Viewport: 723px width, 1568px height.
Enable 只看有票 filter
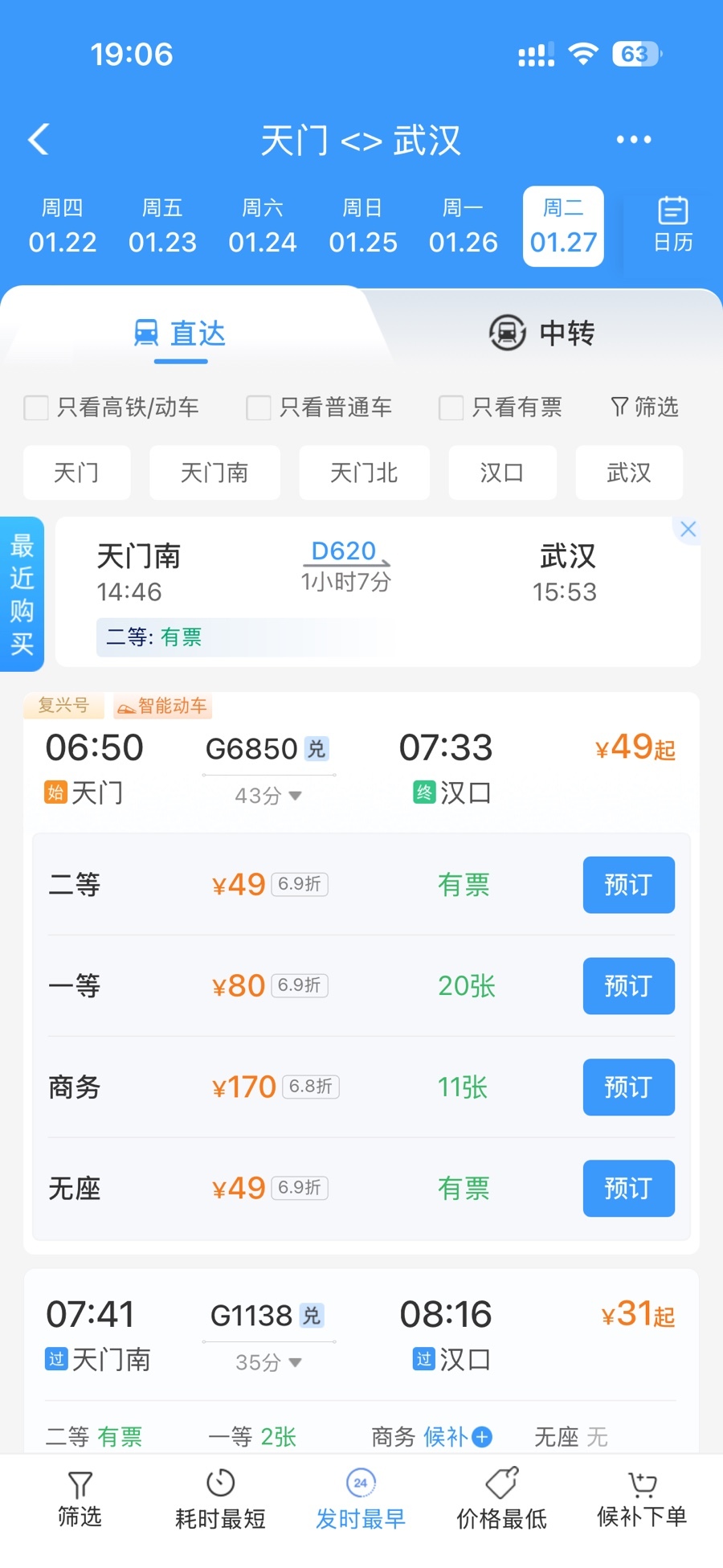(x=451, y=407)
